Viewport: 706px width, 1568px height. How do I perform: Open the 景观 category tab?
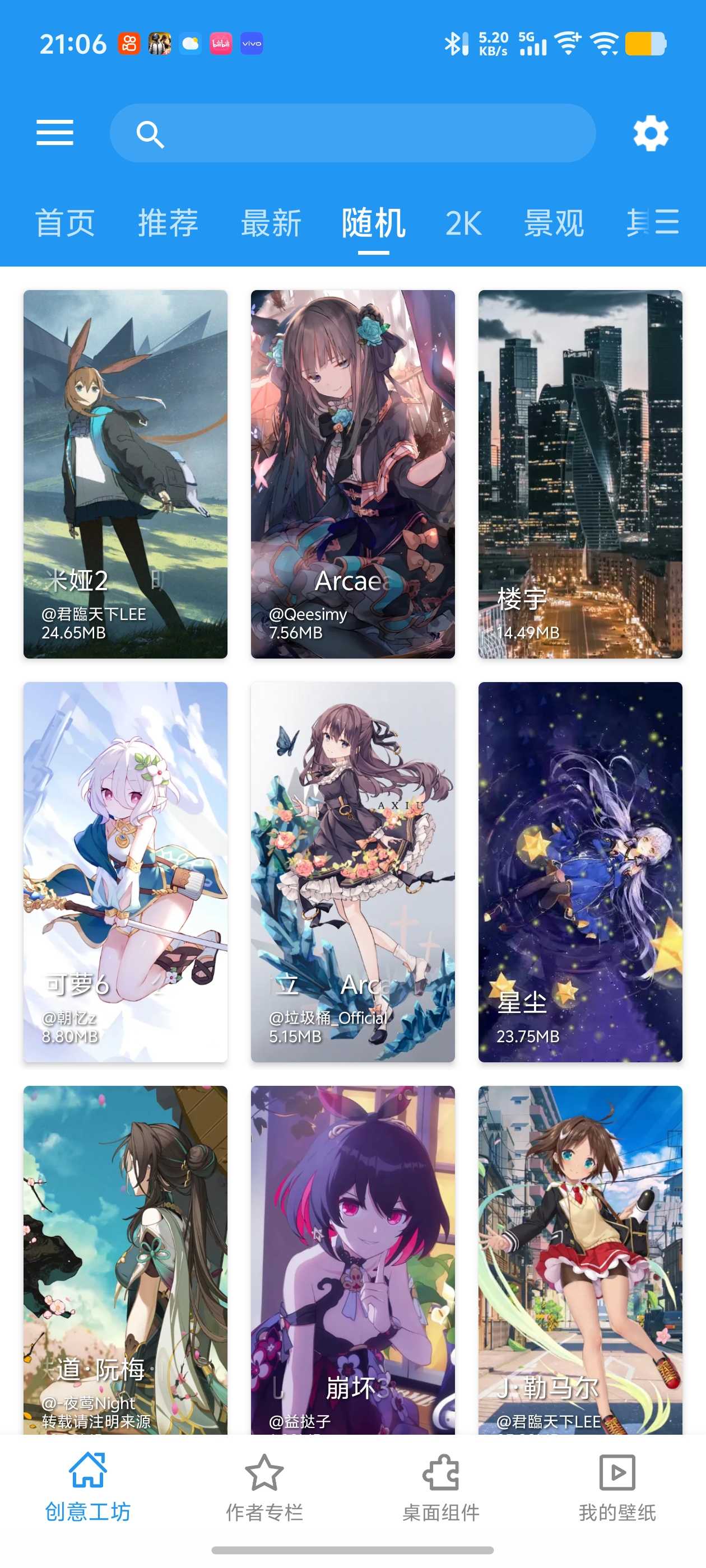click(554, 223)
